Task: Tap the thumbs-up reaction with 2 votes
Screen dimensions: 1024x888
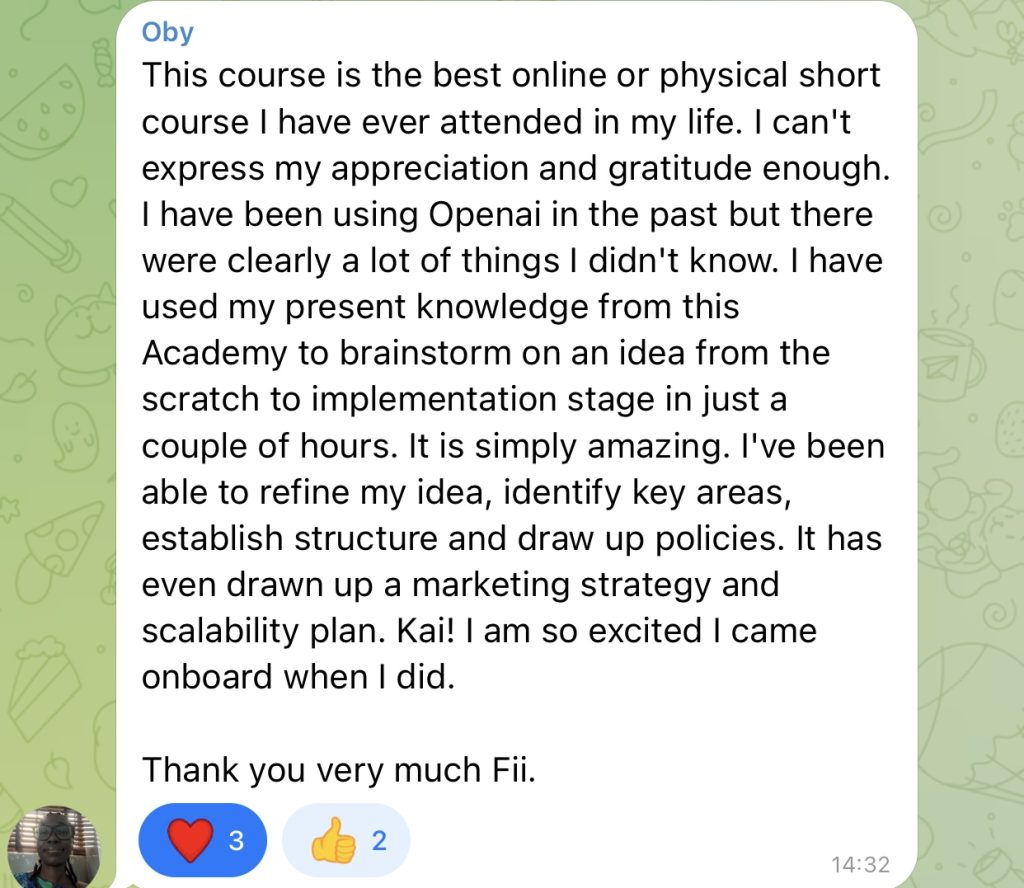Action: pos(346,840)
